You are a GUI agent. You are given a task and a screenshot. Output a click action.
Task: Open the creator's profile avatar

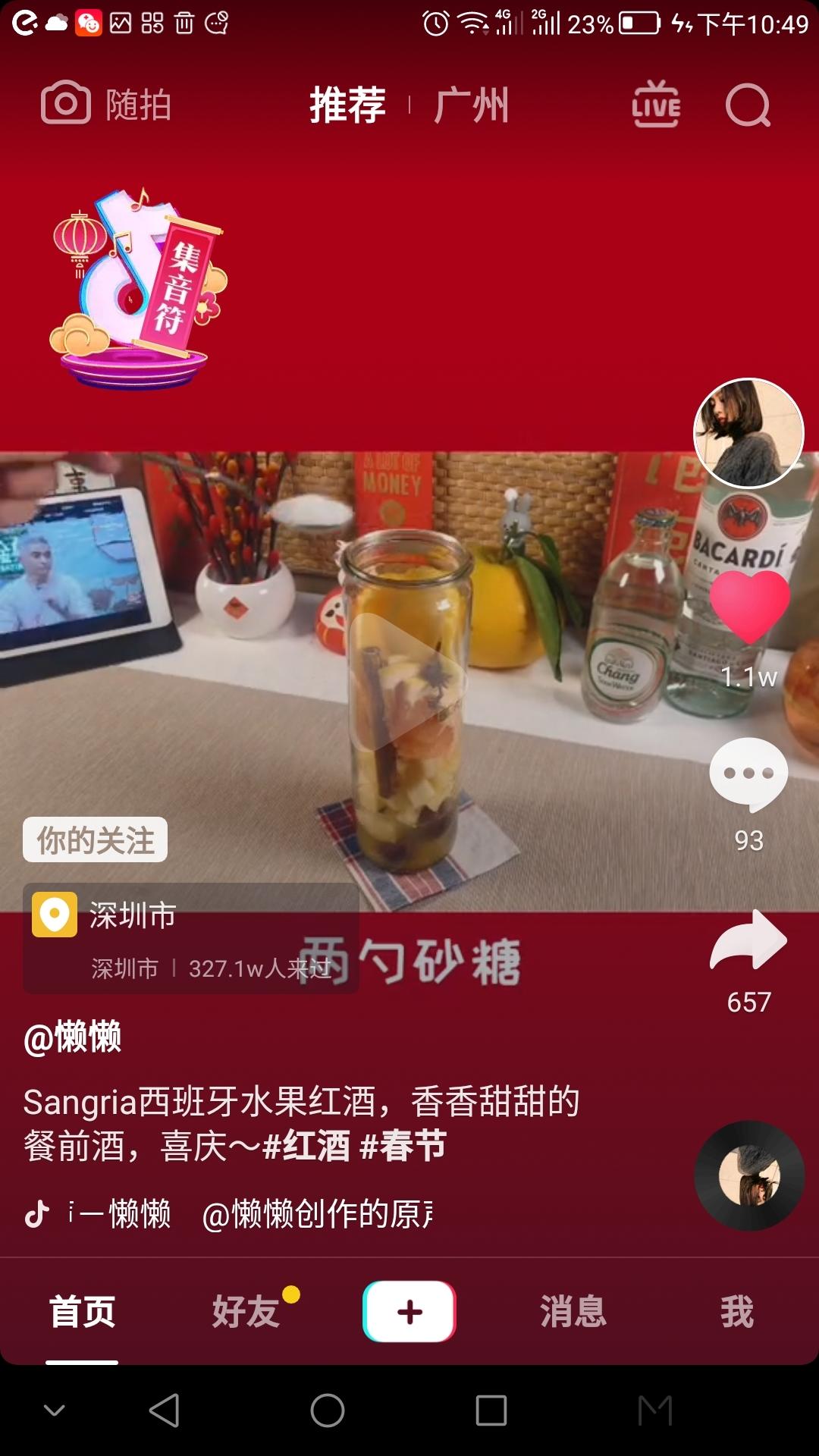[x=748, y=433]
